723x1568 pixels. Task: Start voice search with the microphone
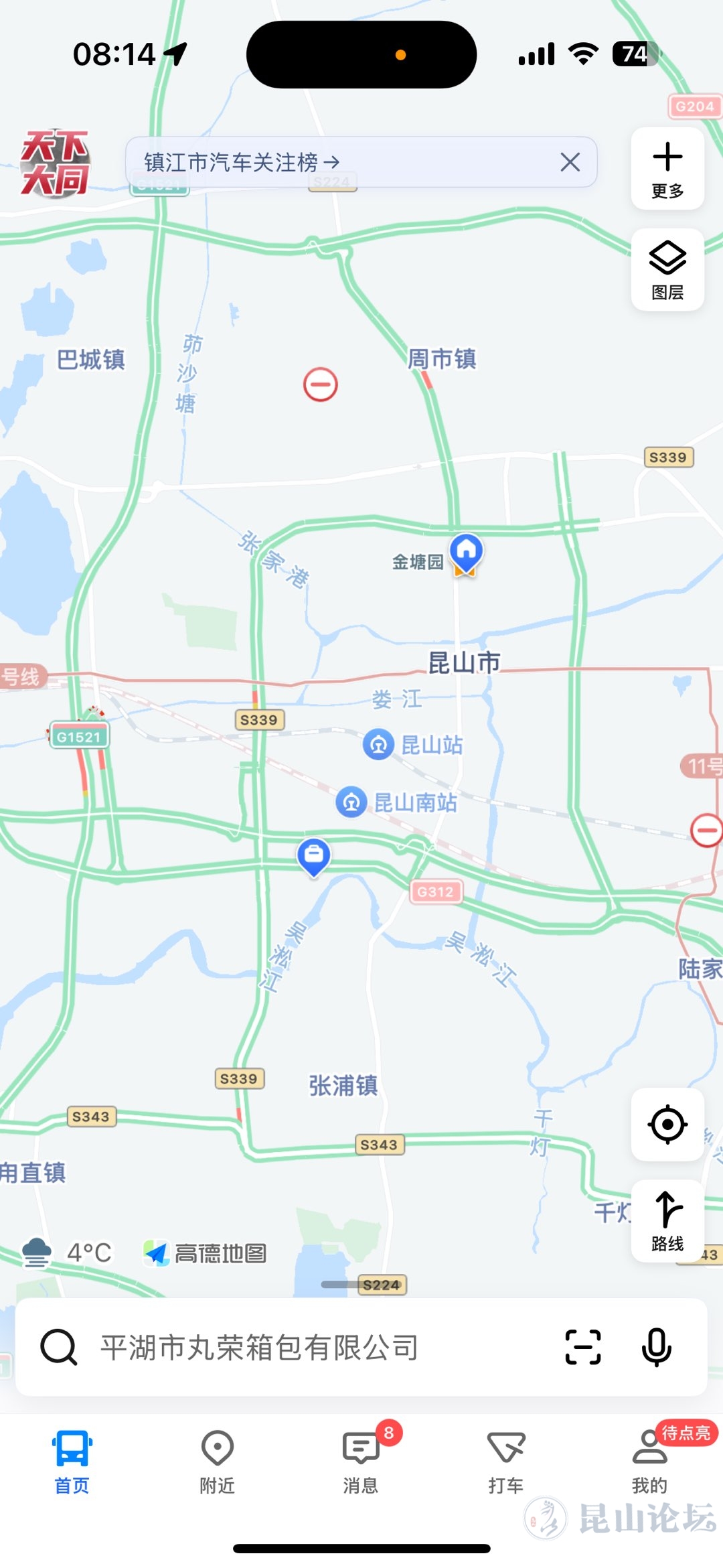coord(656,1347)
